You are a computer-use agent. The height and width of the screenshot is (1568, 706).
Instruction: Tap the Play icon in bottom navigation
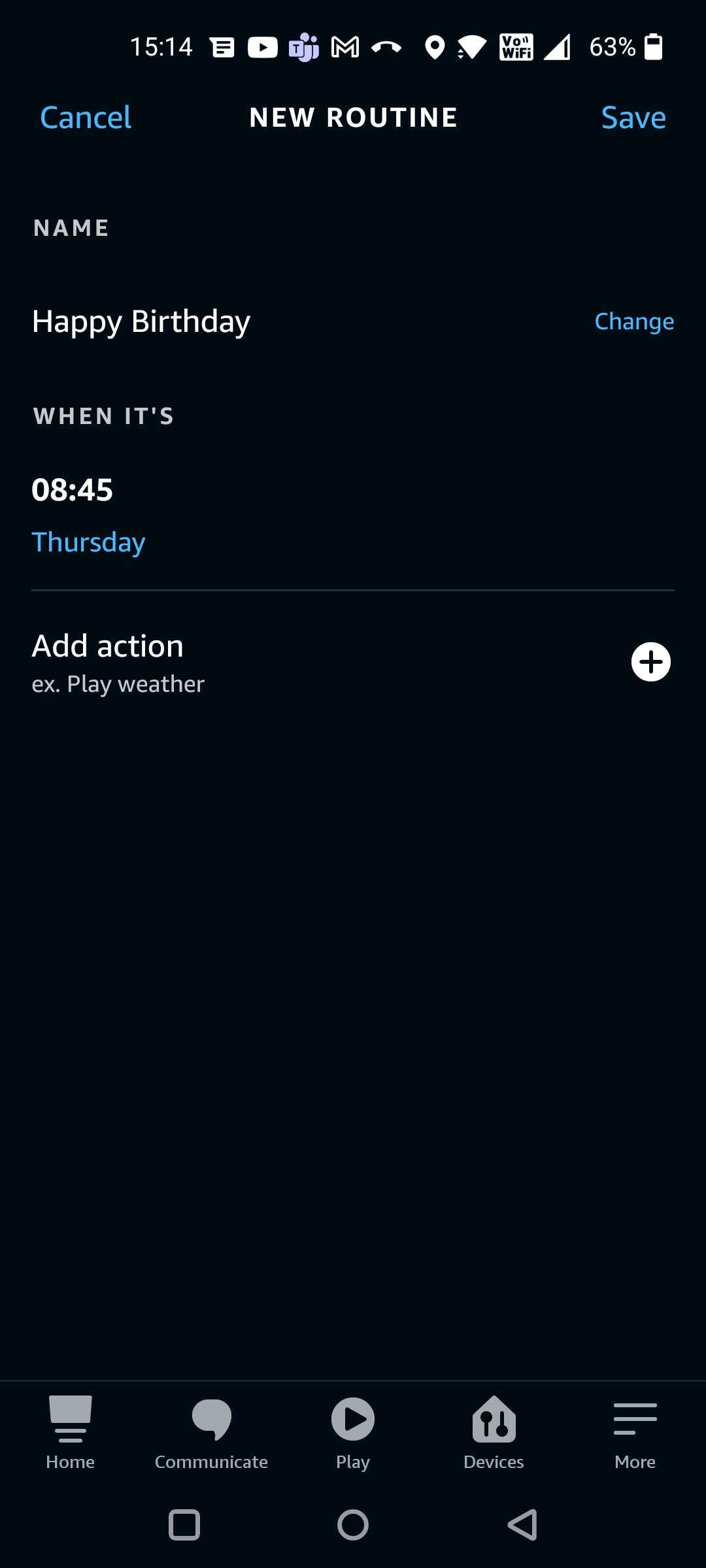pyautogui.click(x=352, y=1418)
